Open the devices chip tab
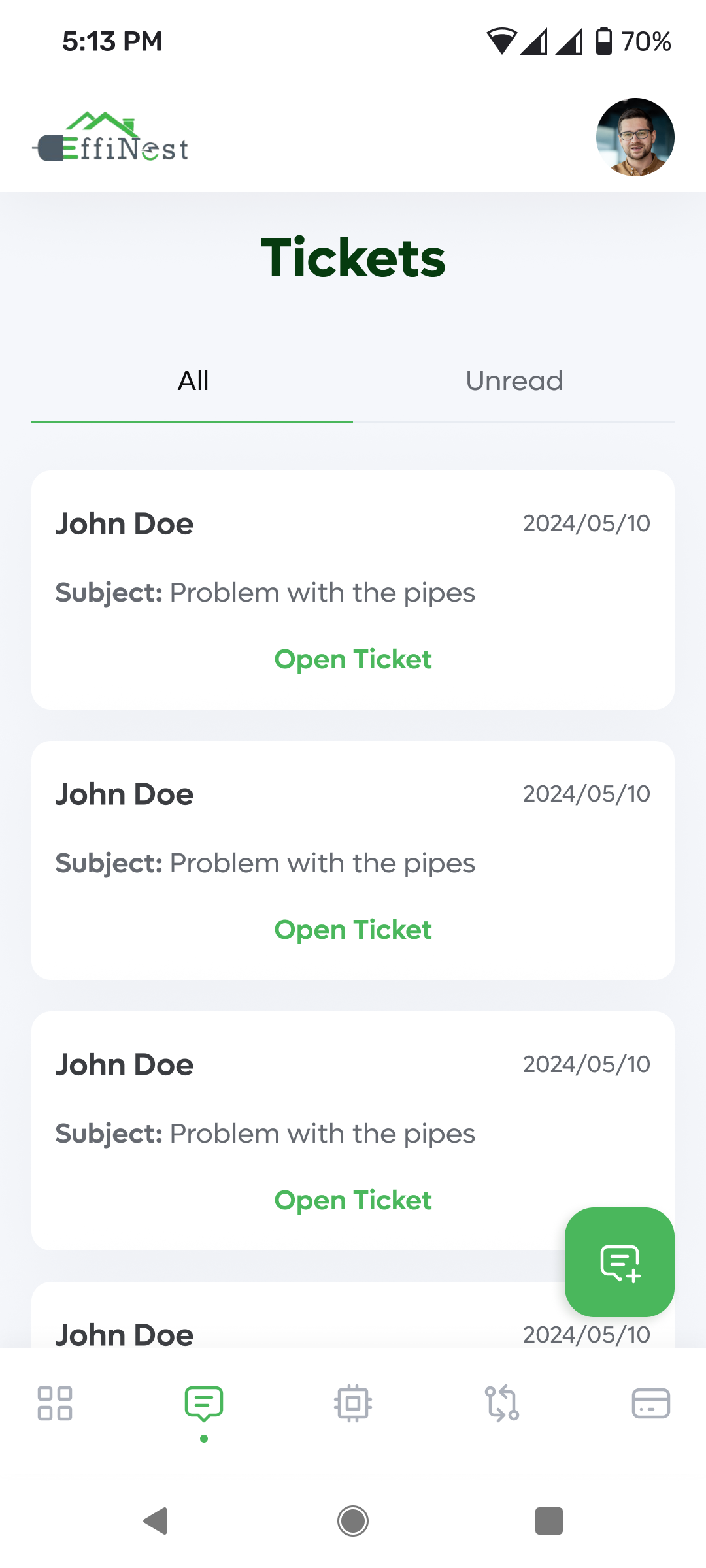This screenshot has width=706, height=1568. (x=353, y=1403)
